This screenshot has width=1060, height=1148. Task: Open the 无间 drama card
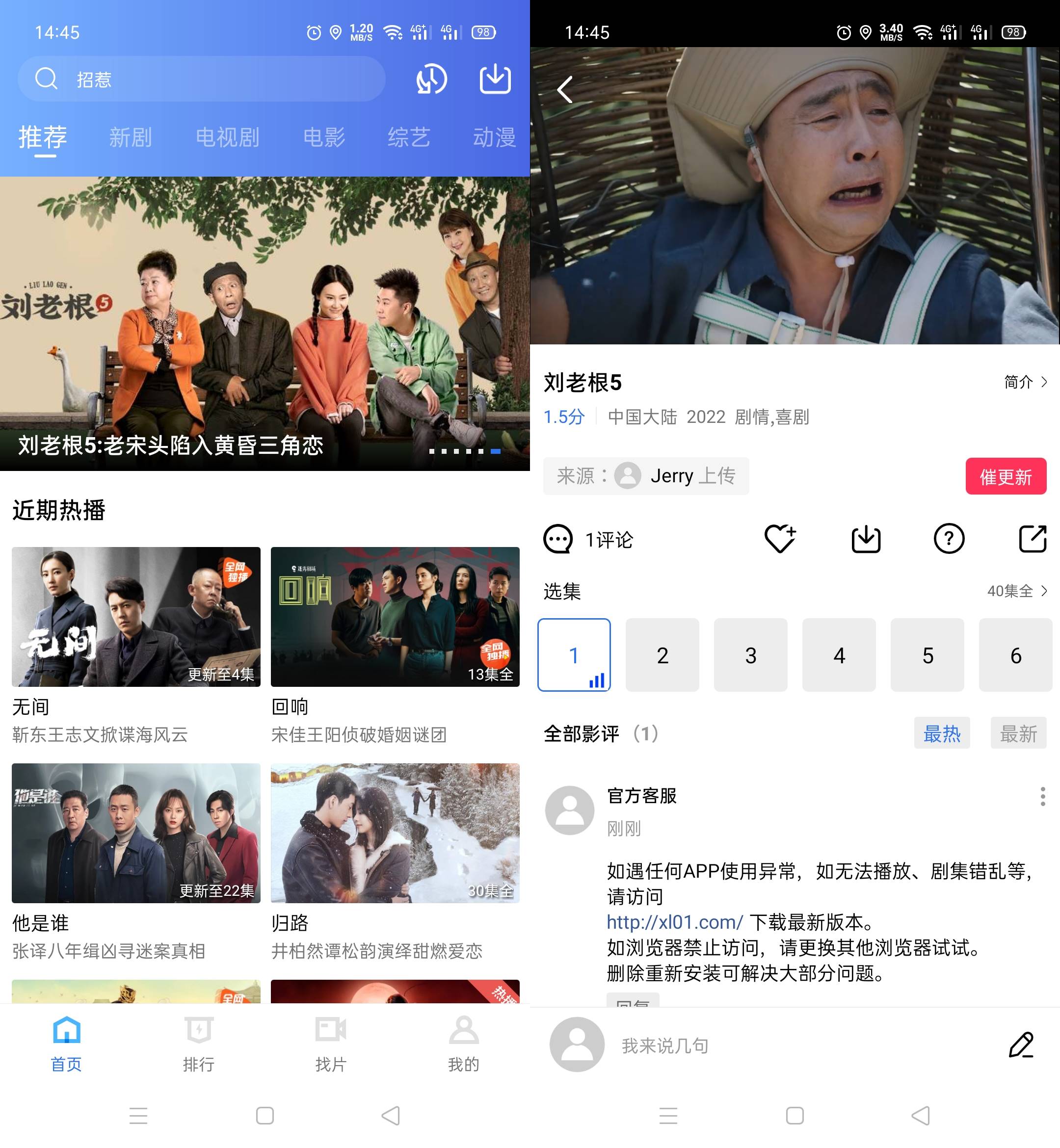click(x=136, y=617)
